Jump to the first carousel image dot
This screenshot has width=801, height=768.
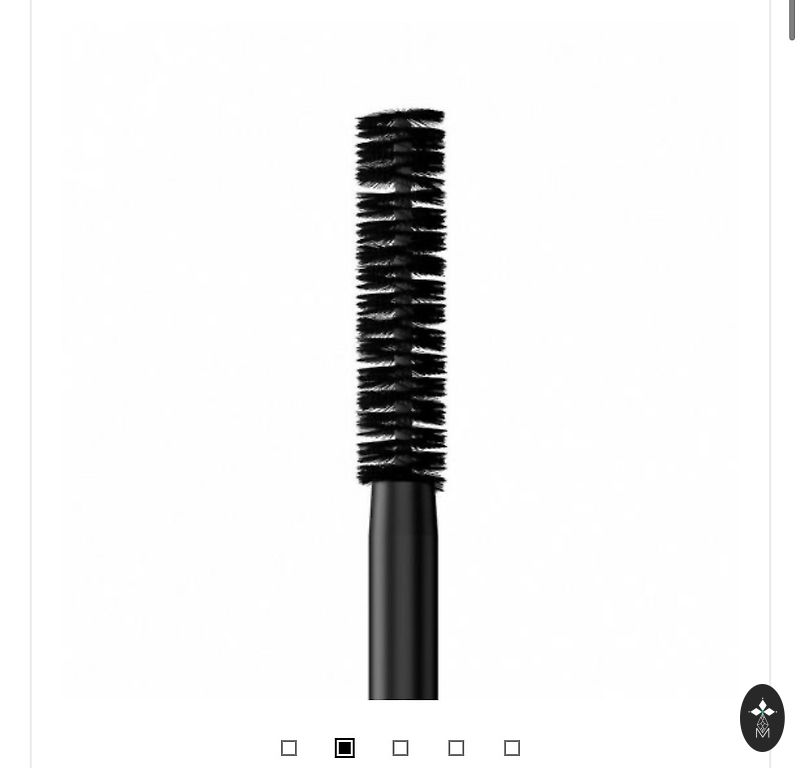click(x=289, y=748)
